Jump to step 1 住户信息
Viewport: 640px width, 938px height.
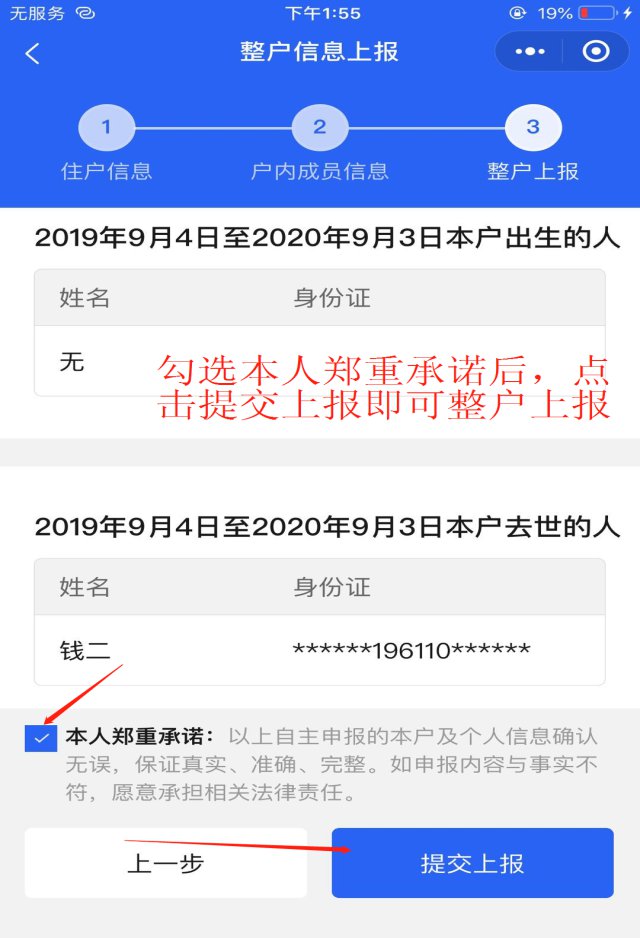(x=106, y=128)
